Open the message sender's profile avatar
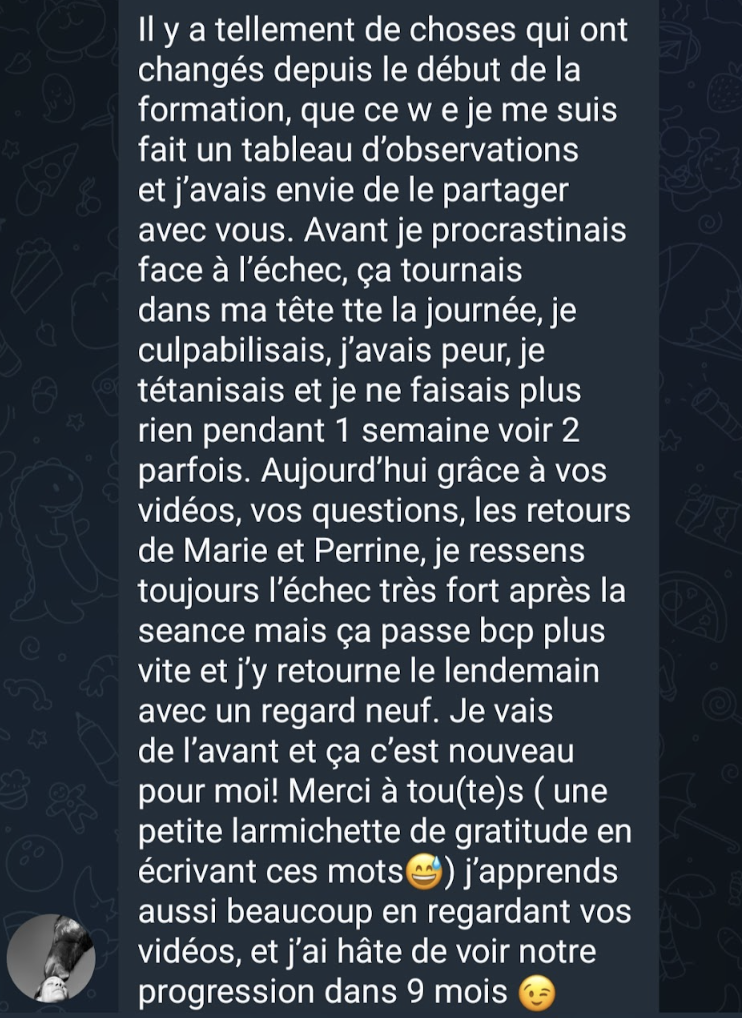This screenshot has width=742, height=1018. 51,958
